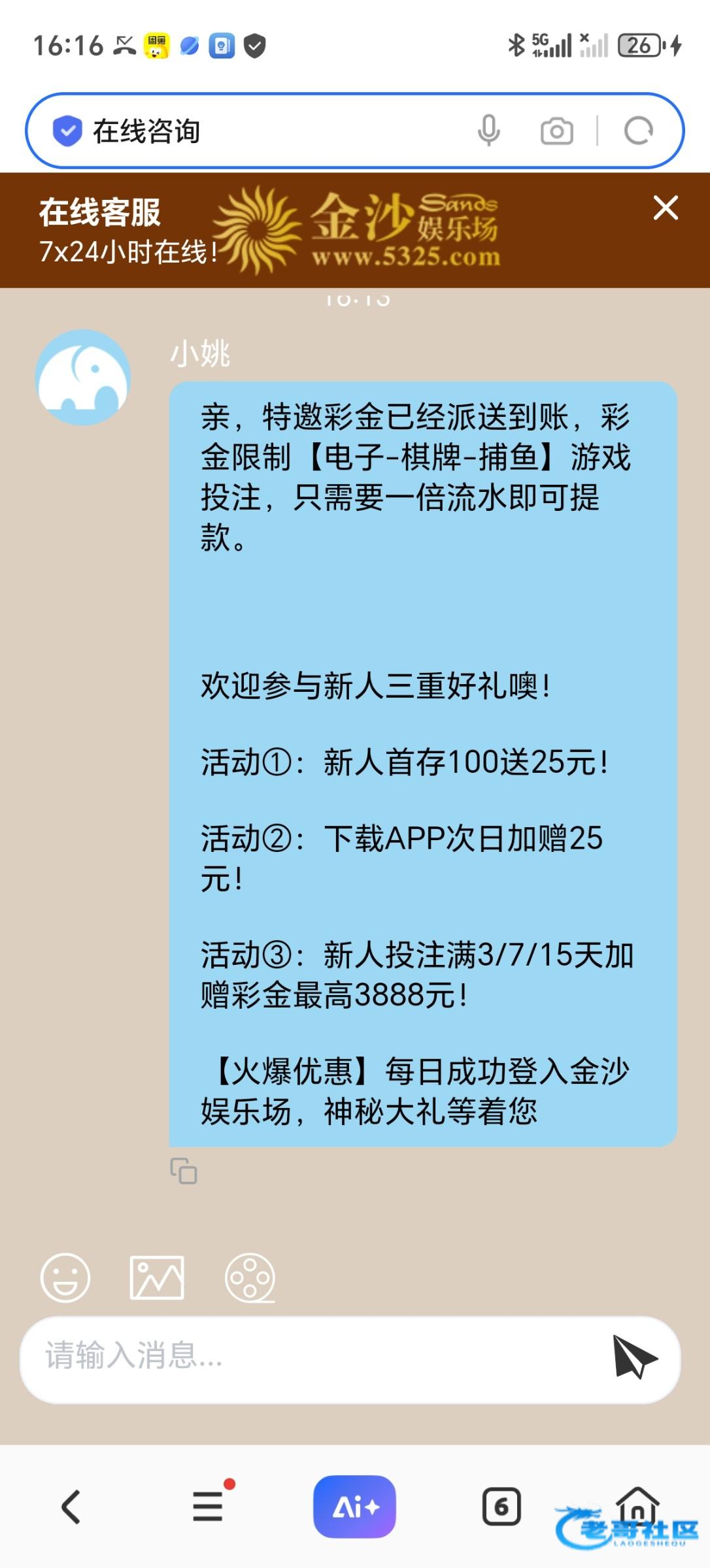The width and height of the screenshot is (710, 1568).
Task: Start voice search with the microphone icon
Action: pos(488,131)
